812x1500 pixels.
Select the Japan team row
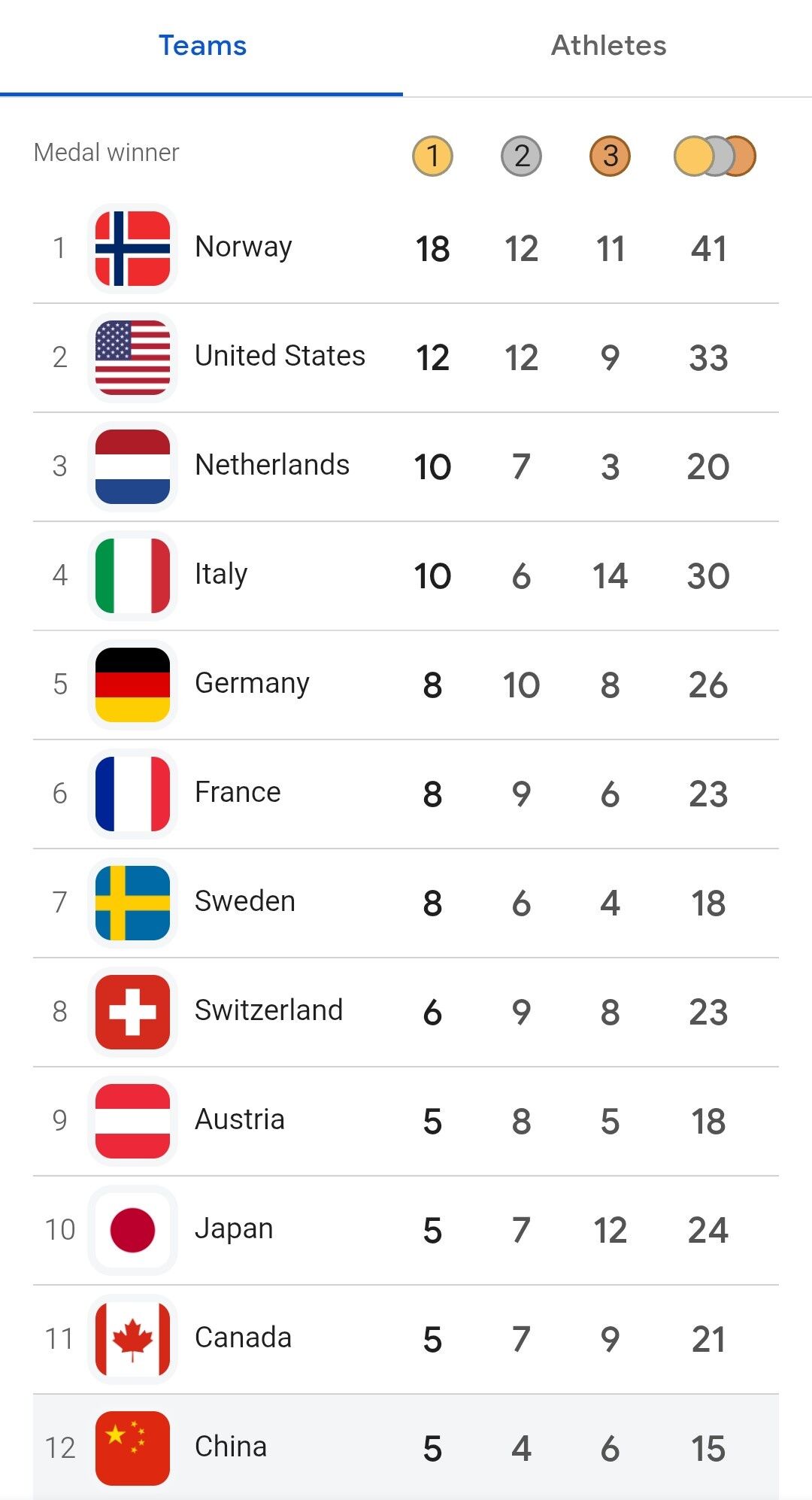click(x=233, y=1229)
